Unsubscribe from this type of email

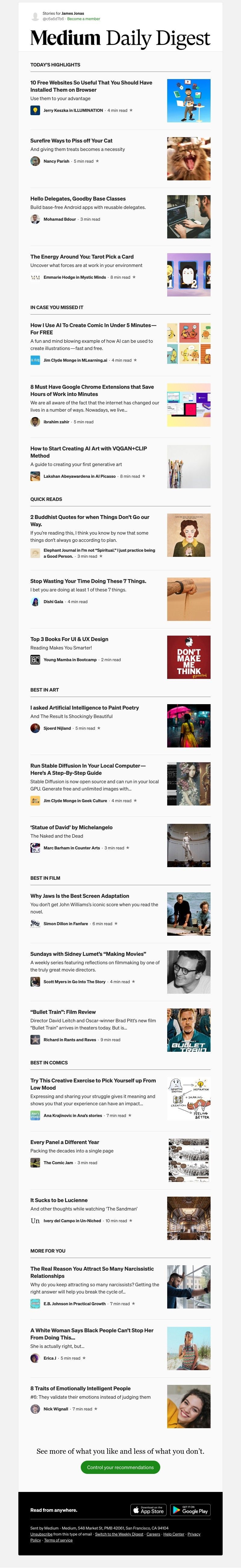click(42, 1534)
